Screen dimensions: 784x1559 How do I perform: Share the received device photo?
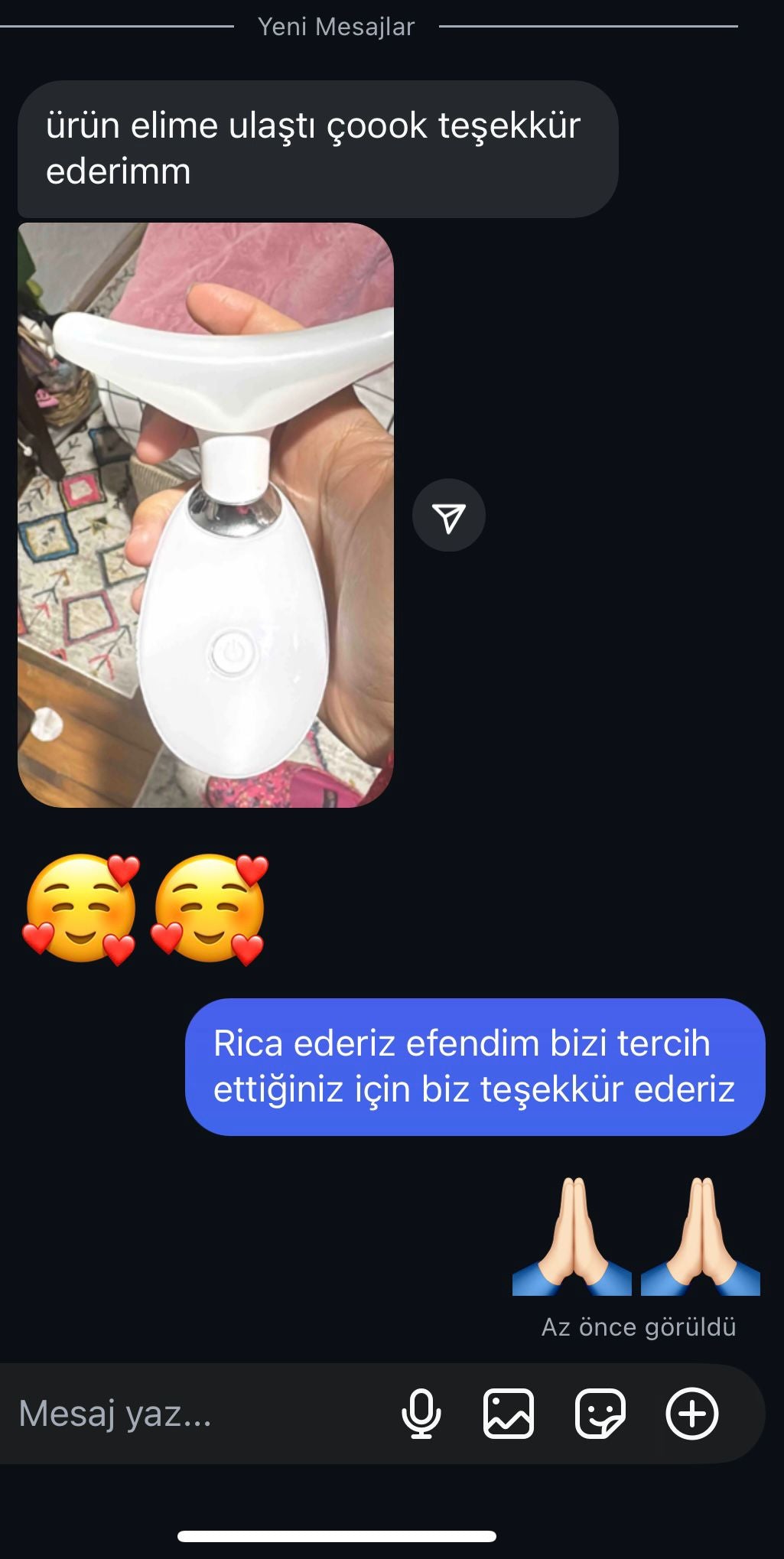pyautogui.click(x=449, y=516)
